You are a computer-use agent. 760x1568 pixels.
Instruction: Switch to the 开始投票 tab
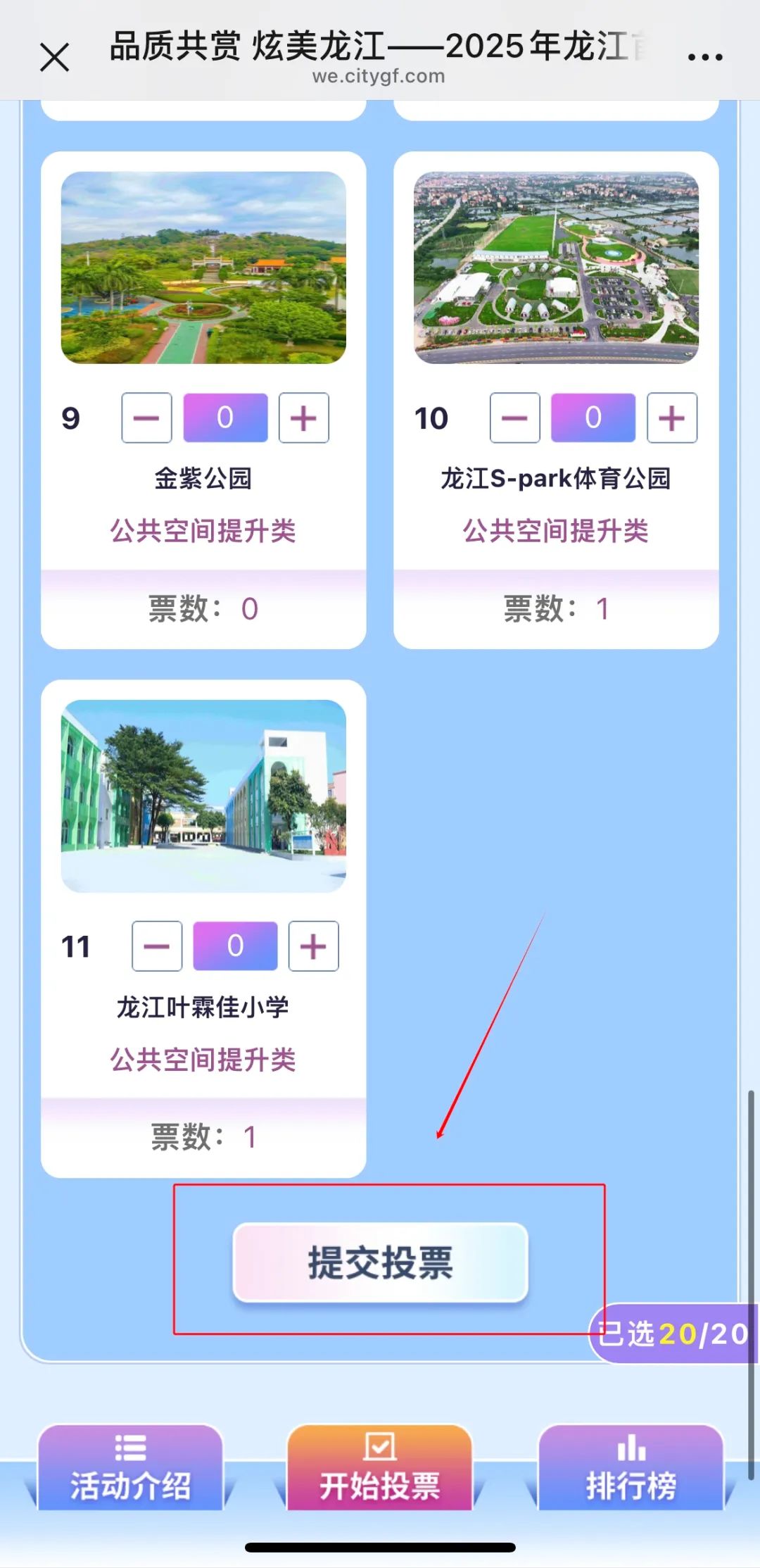(380, 1469)
